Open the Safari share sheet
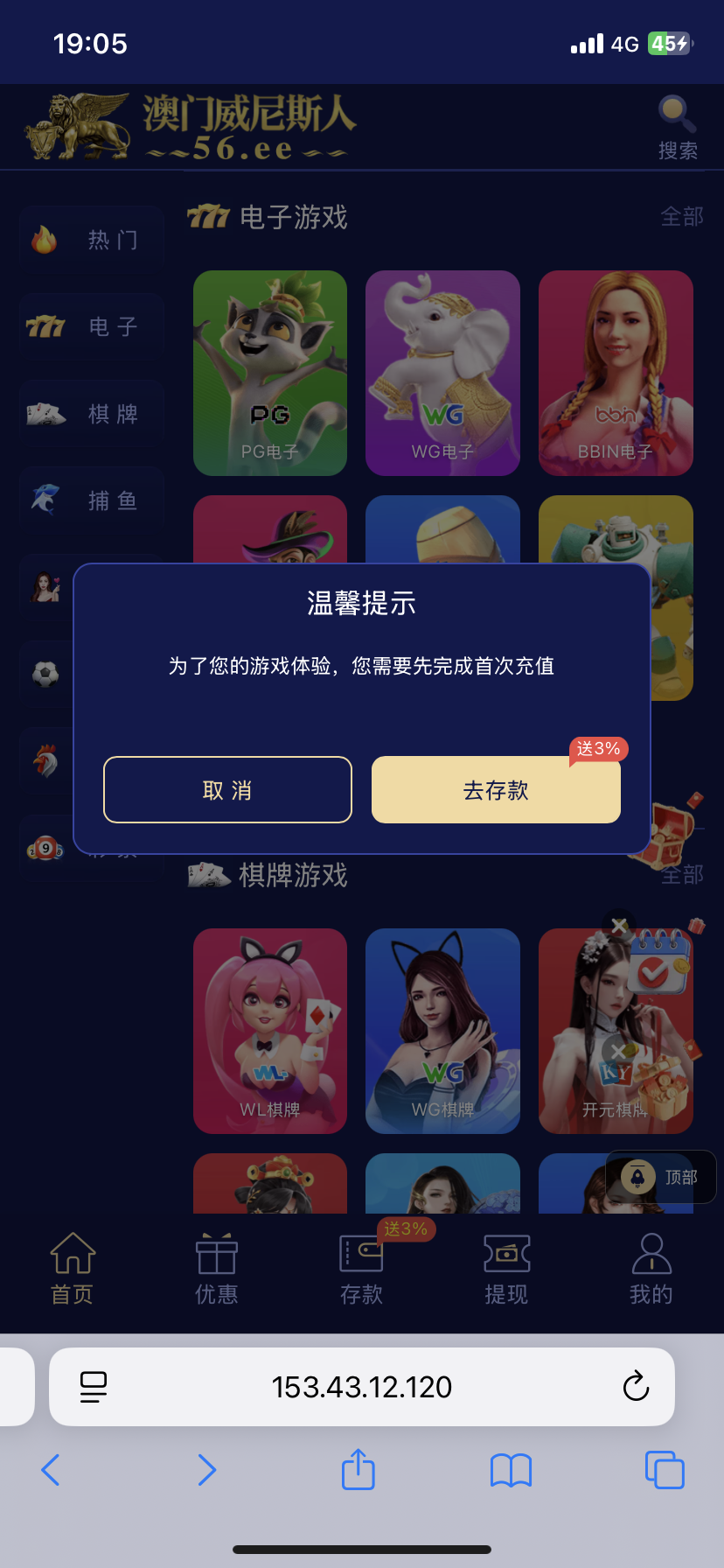 [359, 1469]
